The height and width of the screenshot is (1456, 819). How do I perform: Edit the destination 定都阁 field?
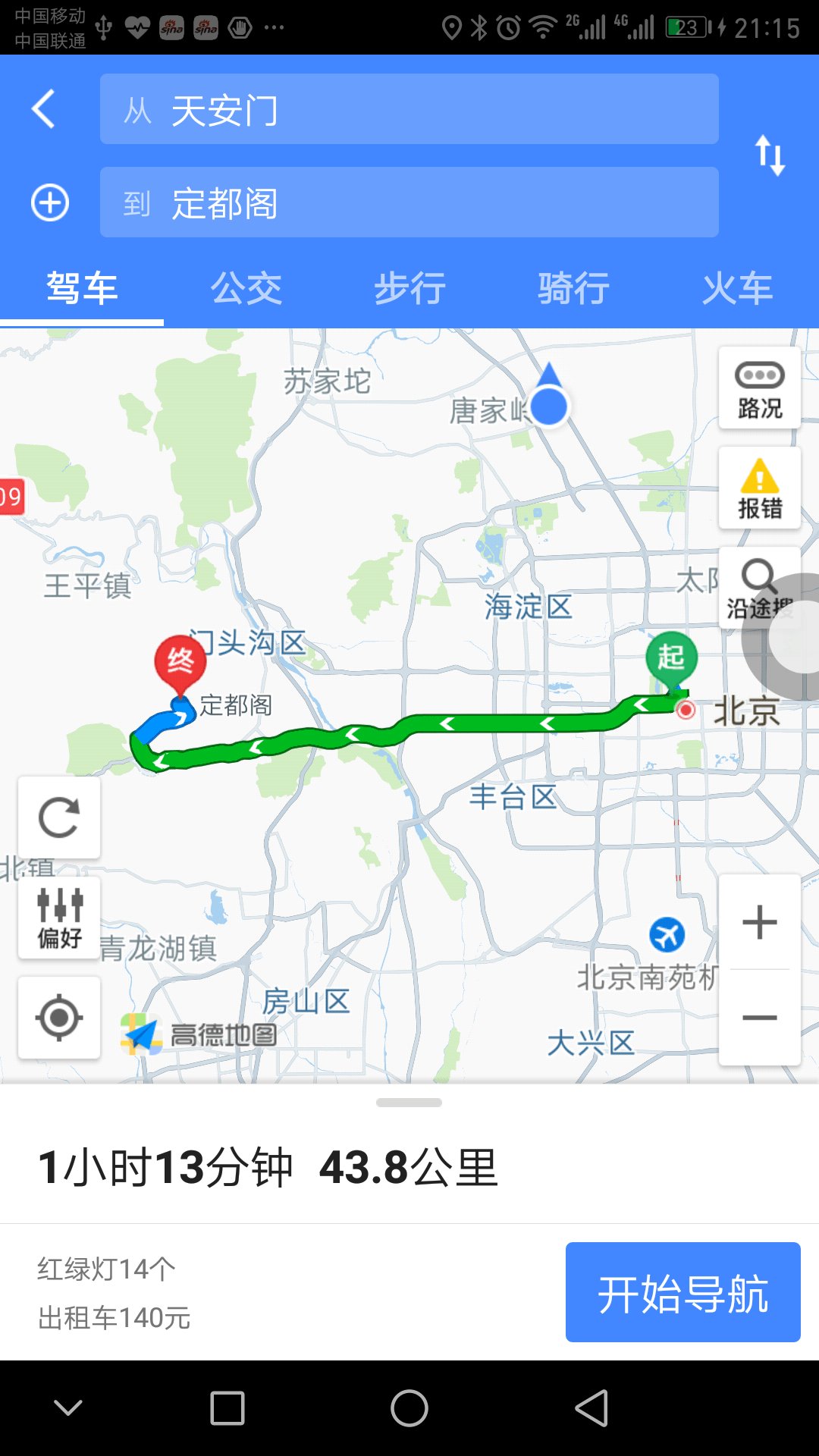(409, 202)
